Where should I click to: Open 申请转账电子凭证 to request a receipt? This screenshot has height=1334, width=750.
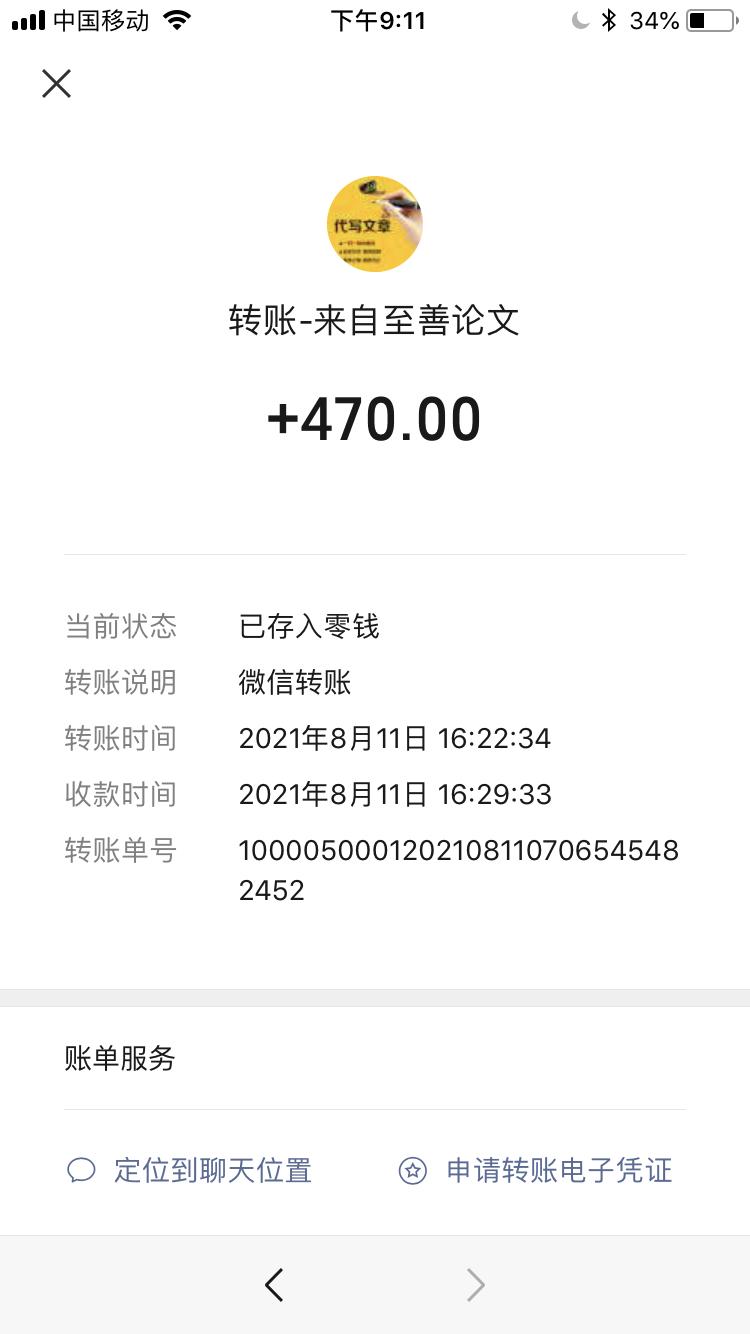point(560,1170)
